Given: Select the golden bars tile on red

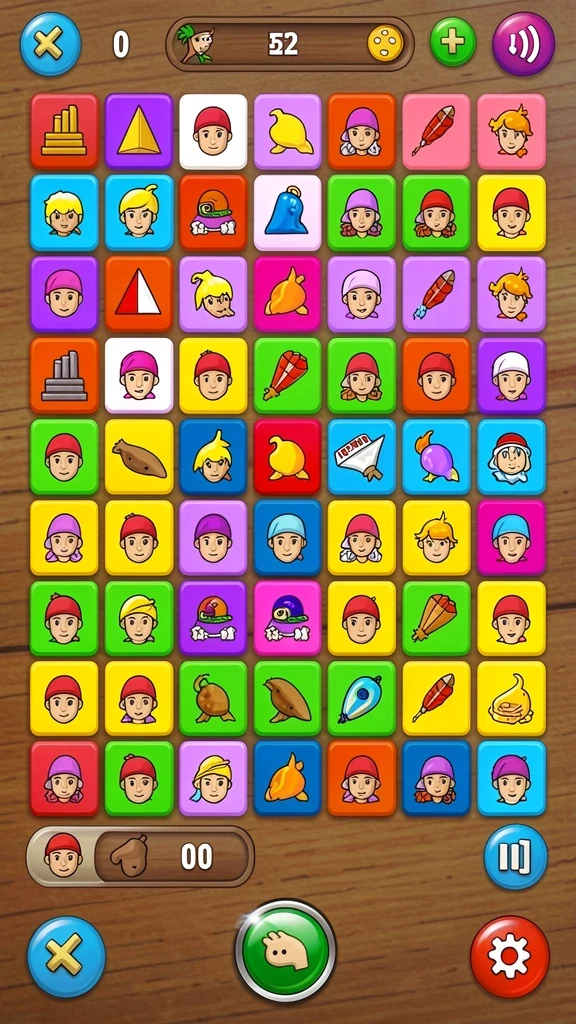Looking at the screenshot, I should point(64,131).
